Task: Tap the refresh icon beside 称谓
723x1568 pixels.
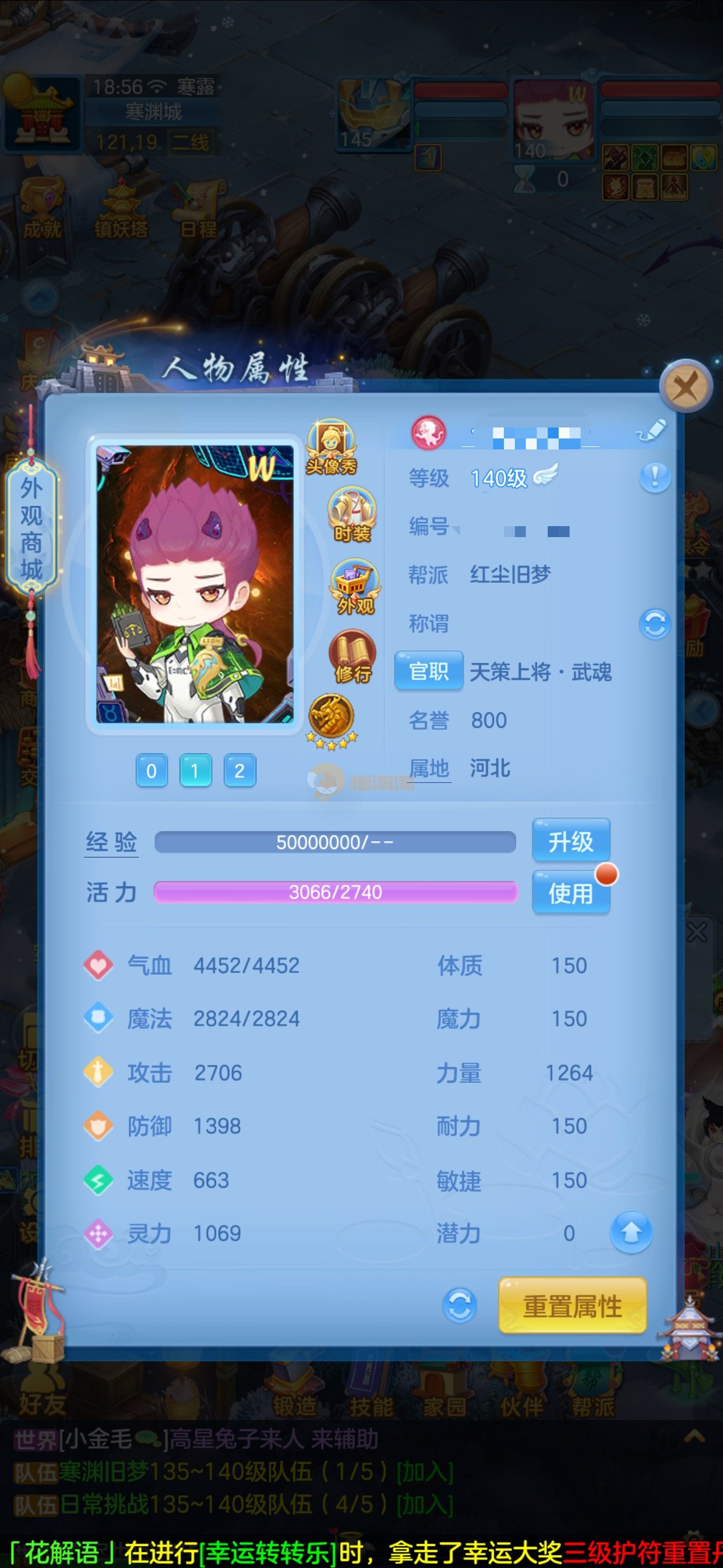Action: [655, 624]
